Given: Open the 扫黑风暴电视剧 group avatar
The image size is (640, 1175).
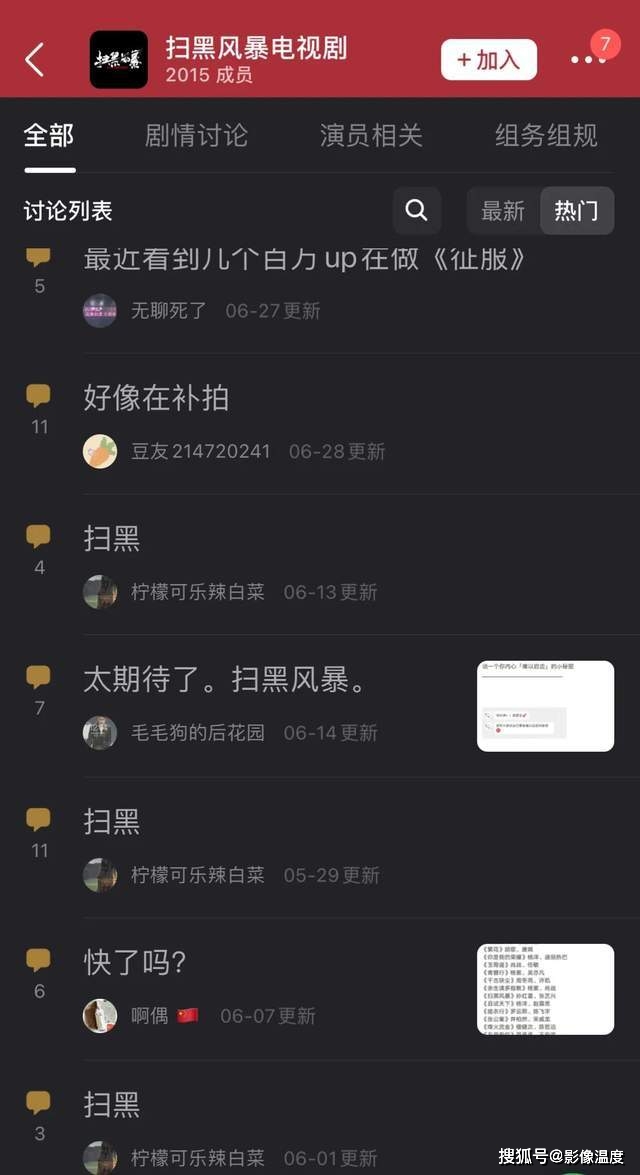Looking at the screenshot, I should tap(118, 60).
